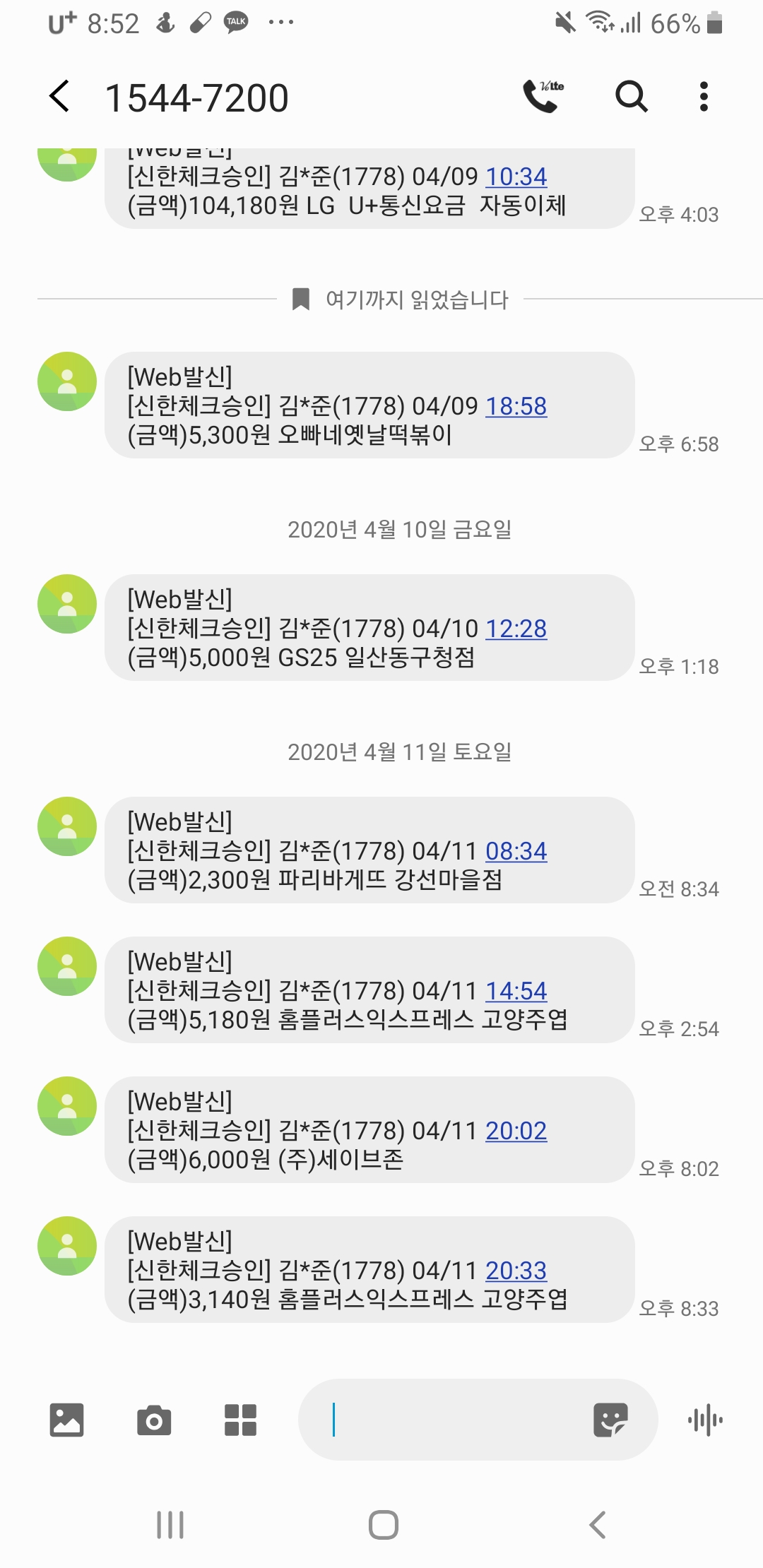This screenshot has height=1568, width=763.
Task: Go back from the 1544-7200 conversation
Action: pos(60,97)
